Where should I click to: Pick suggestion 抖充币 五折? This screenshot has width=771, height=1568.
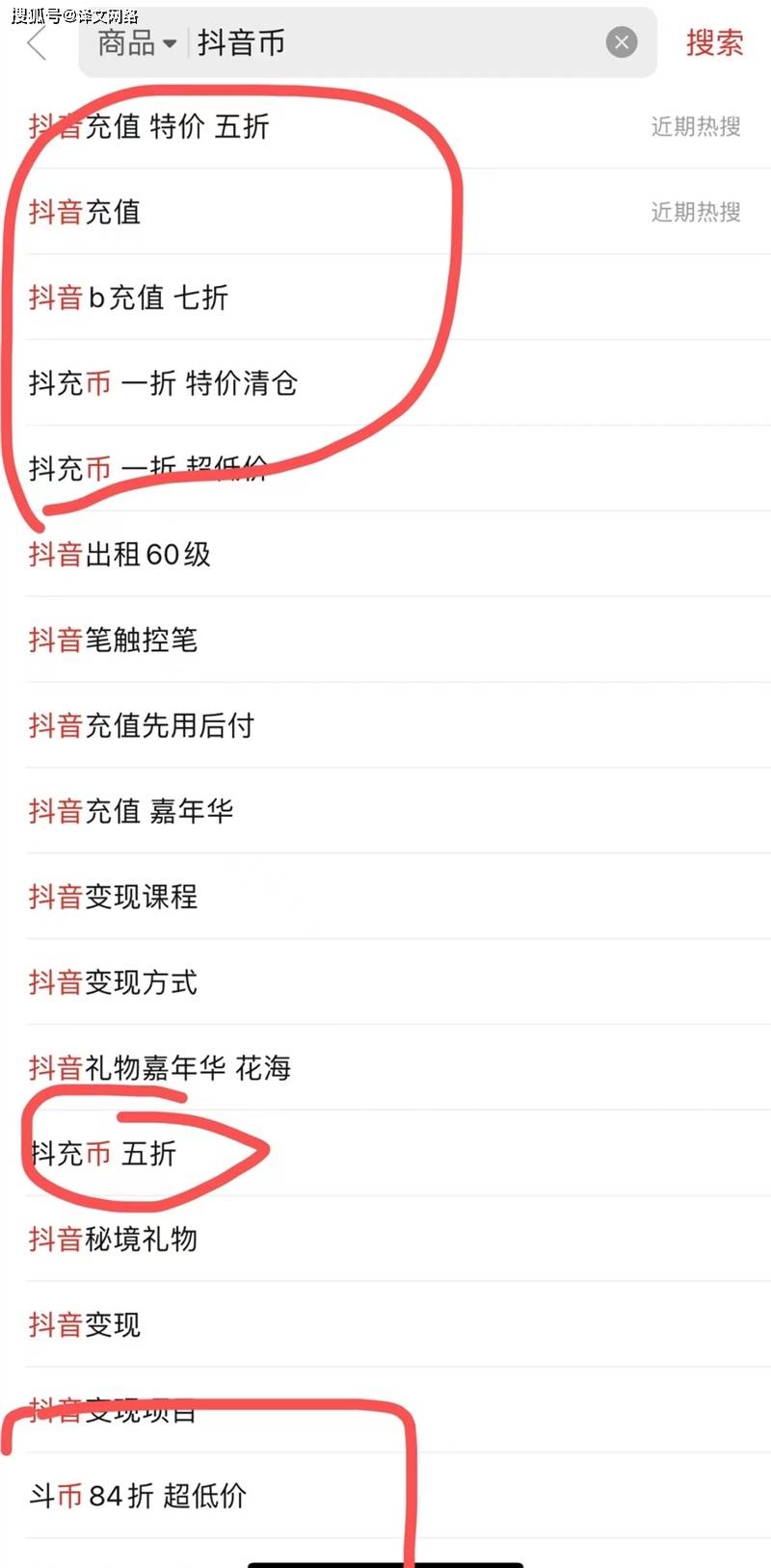103,1153
